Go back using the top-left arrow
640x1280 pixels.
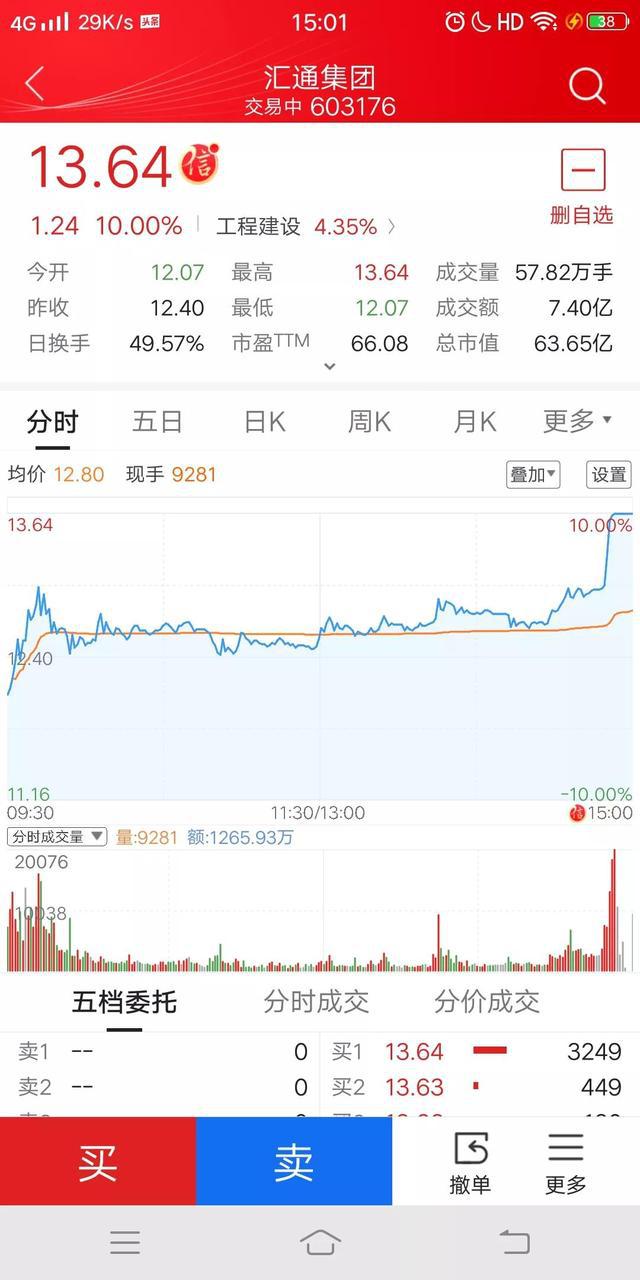point(35,84)
